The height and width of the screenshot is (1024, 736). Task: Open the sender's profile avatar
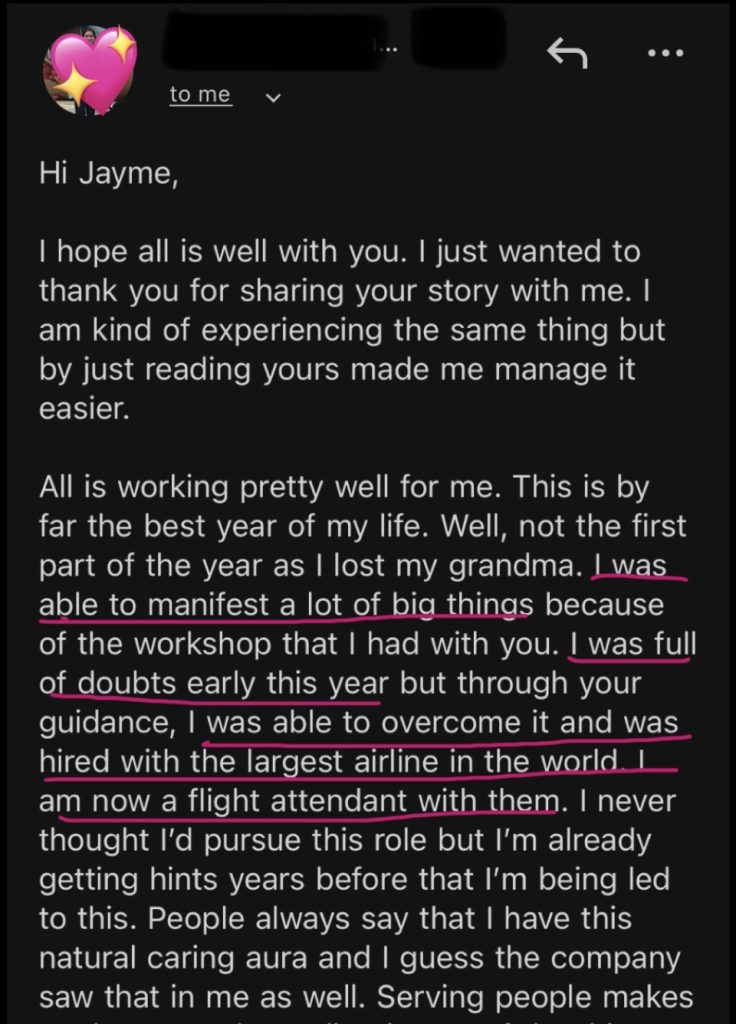coord(90,69)
